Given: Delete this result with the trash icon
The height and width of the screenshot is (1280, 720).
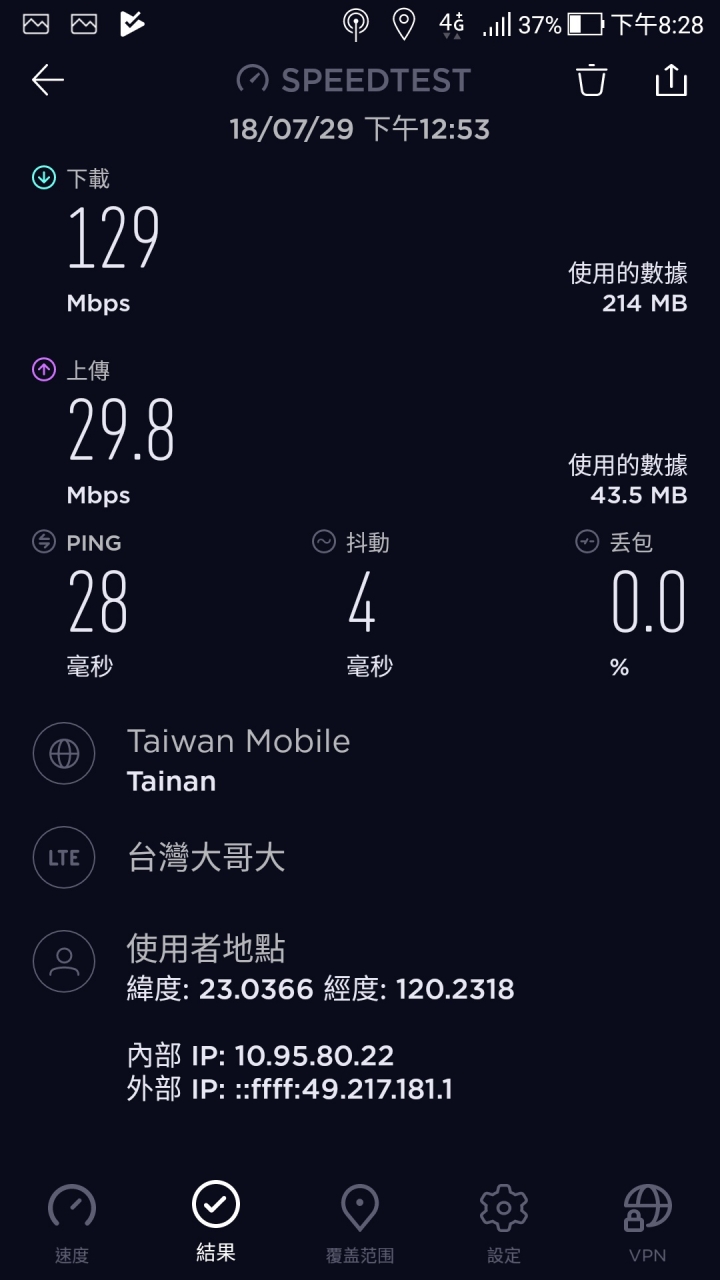Looking at the screenshot, I should (x=591, y=80).
